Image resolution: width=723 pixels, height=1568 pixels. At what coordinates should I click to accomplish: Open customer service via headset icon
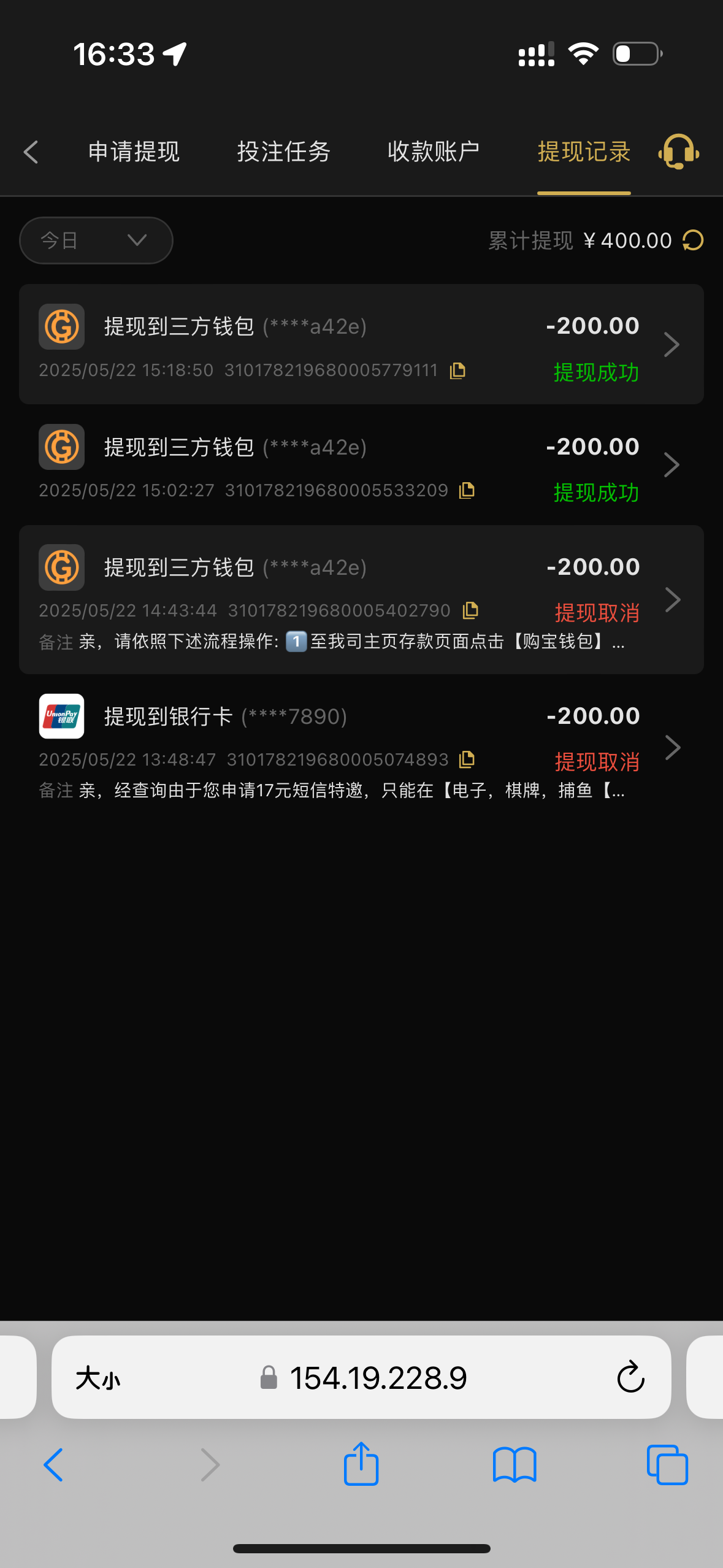point(678,152)
